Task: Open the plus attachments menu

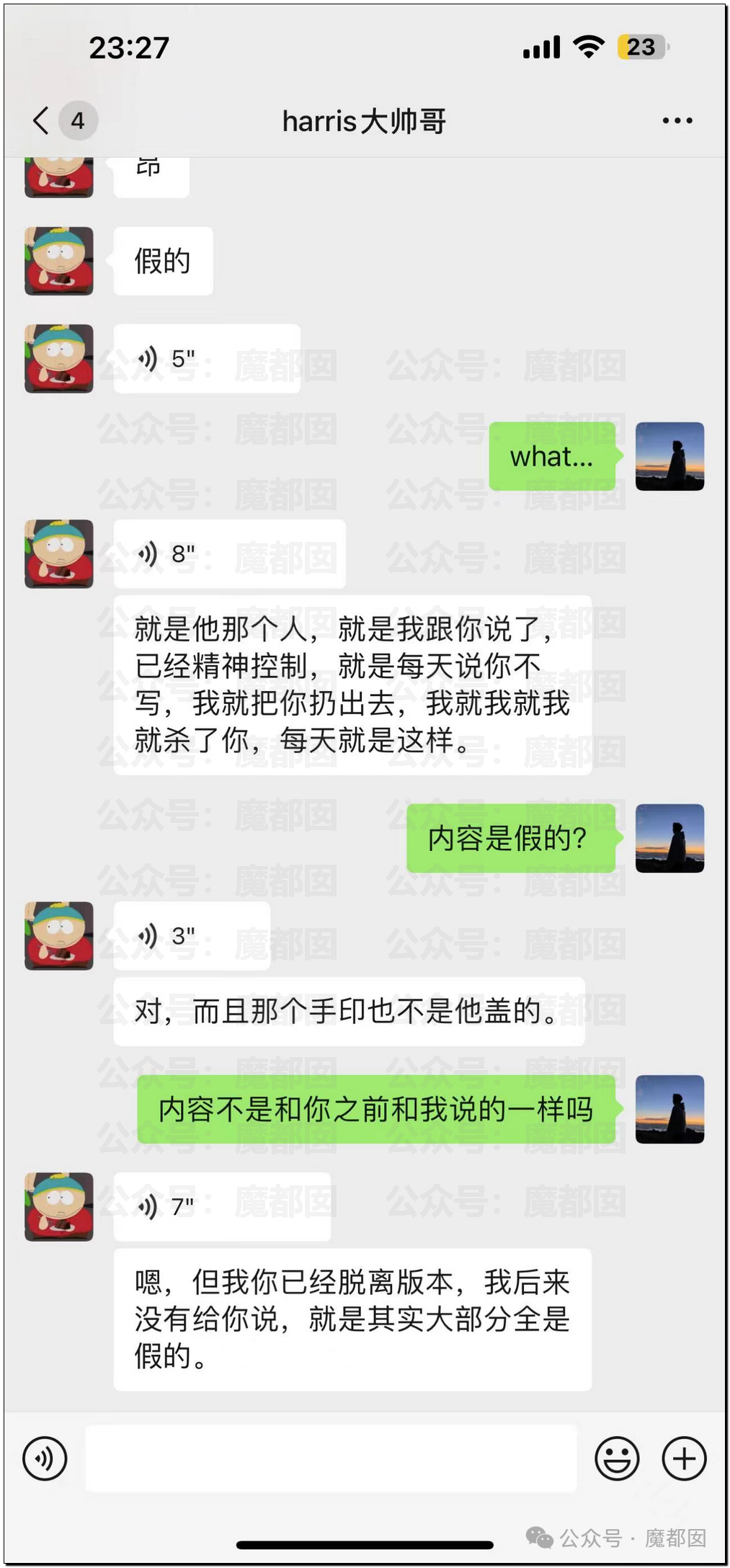Action: pos(684,1458)
